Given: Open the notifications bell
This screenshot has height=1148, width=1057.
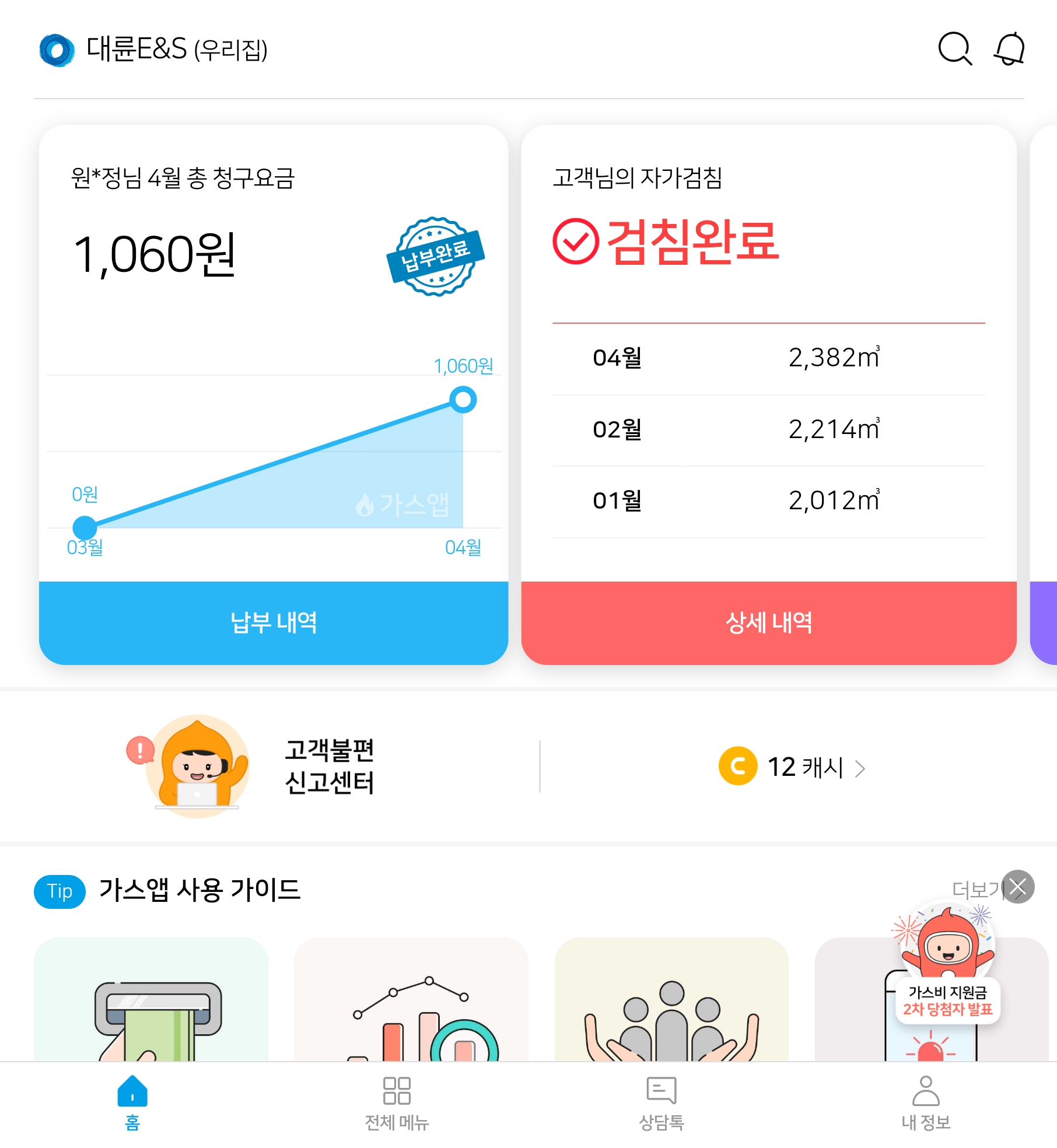Looking at the screenshot, I should [x=1009, y=49].
